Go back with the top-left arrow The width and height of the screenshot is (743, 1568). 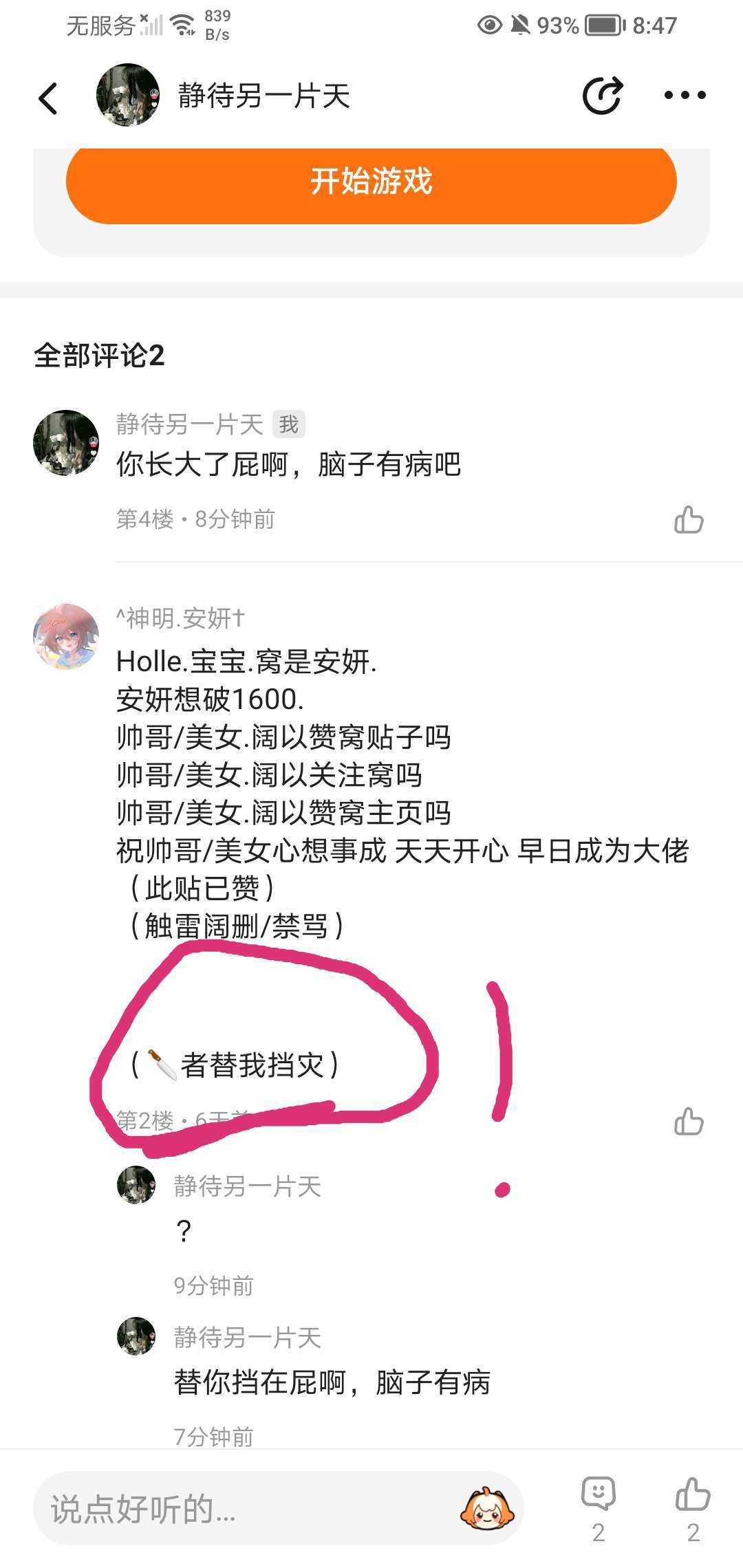pos(47,98)
